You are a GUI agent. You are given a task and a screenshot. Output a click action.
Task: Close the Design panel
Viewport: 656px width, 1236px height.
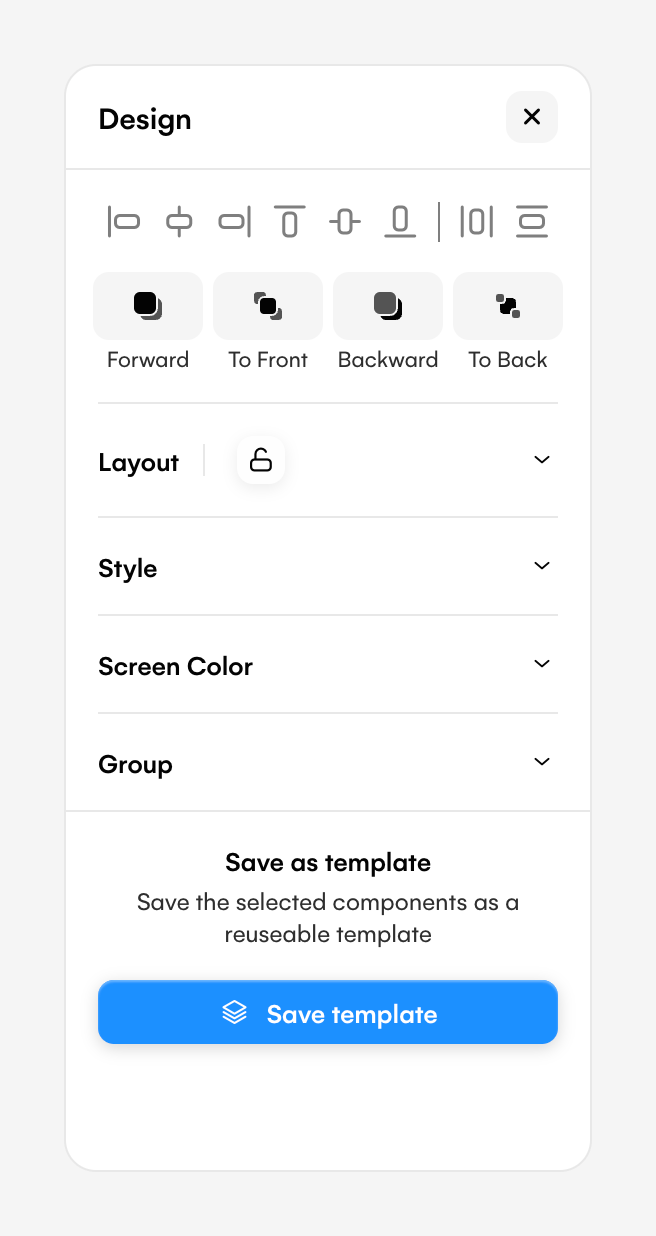[x=532, y=117]
